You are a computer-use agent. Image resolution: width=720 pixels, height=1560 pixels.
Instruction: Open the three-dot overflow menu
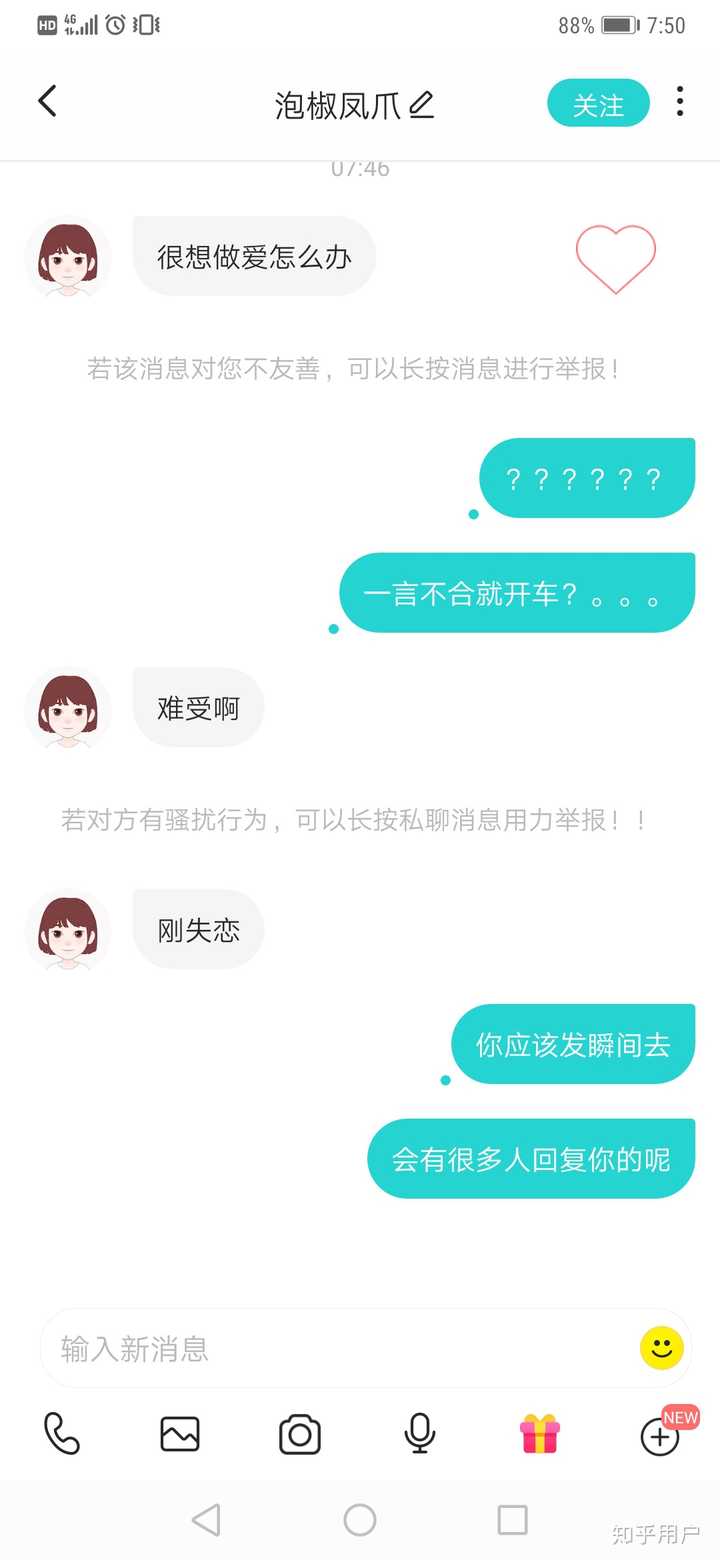click(680, 102)
